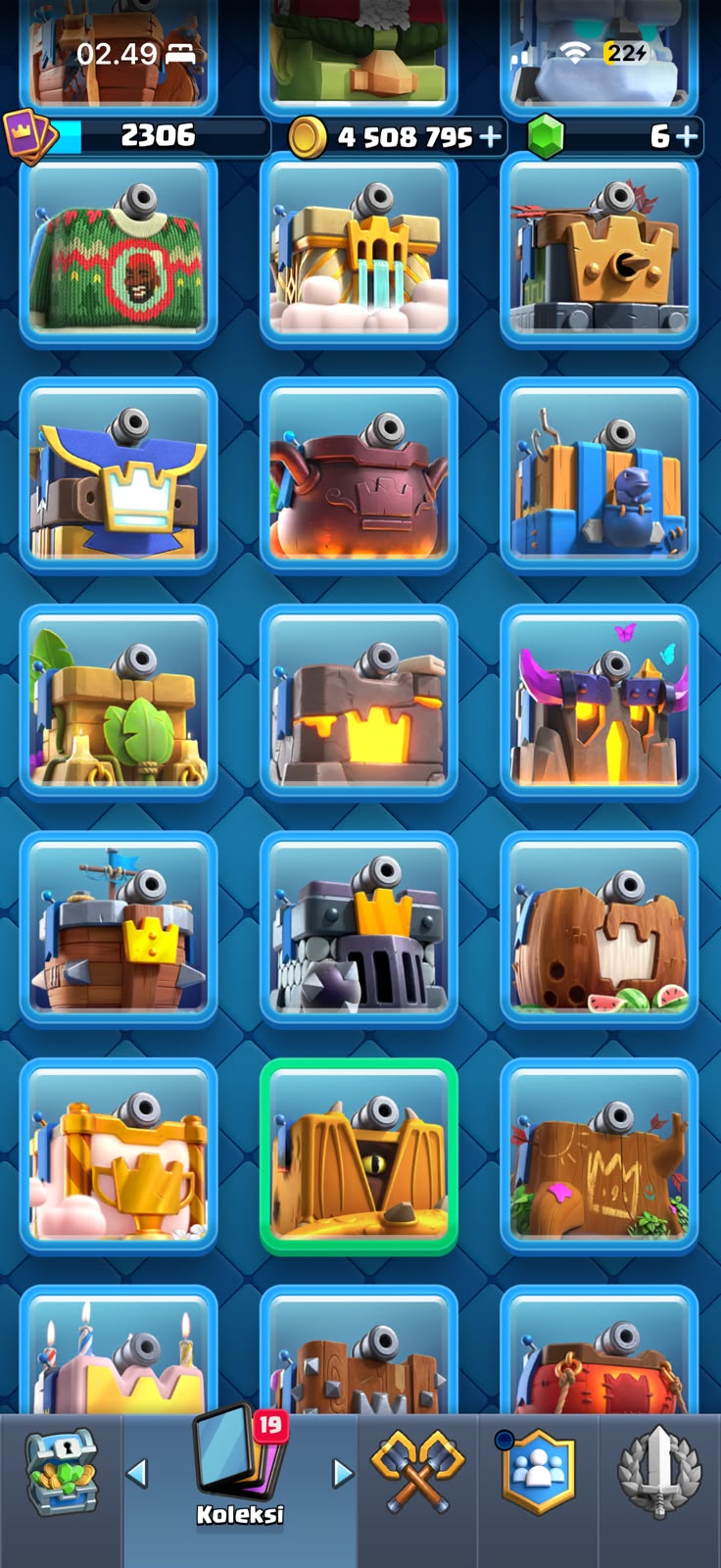Select the watermelon wooden barrel tower skin
The image size is (721, 1568).
599,929
